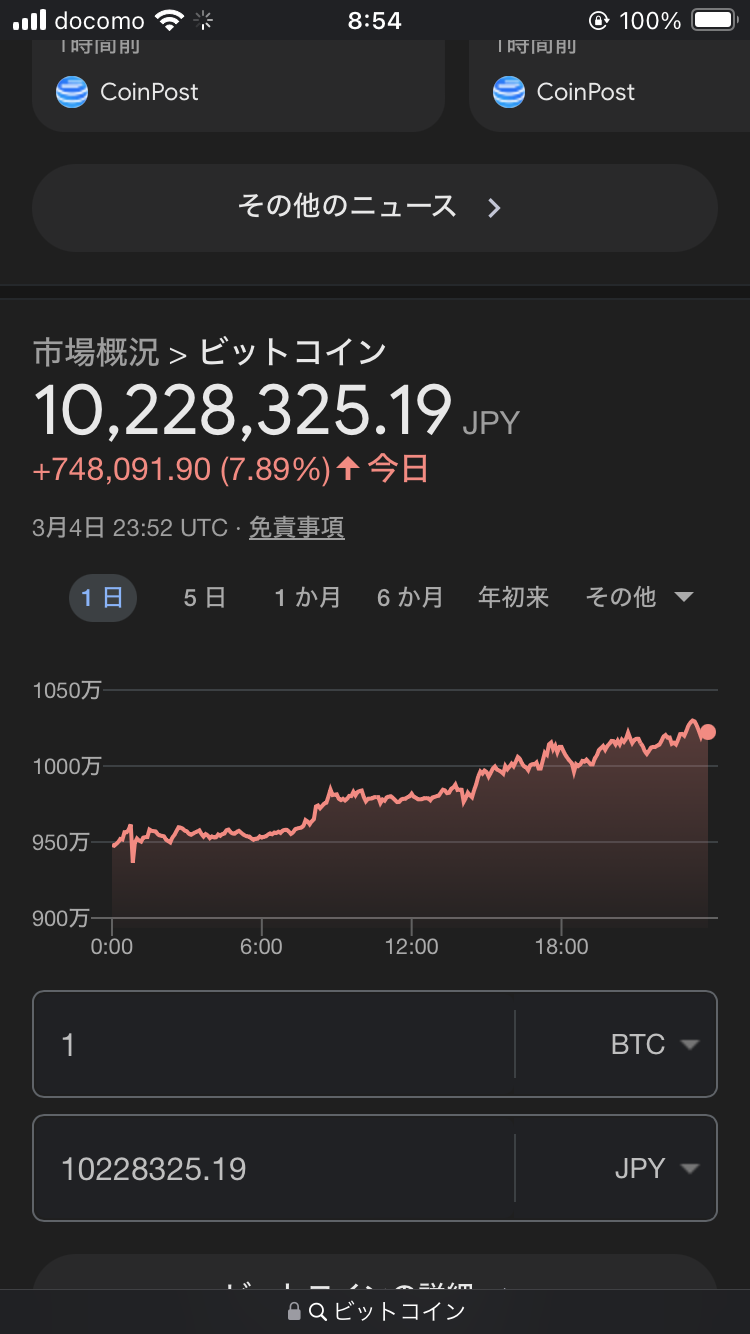Viewport: 750px width, 1334px height.
Task: Edit the JPY amount field
Action: 274,1168
